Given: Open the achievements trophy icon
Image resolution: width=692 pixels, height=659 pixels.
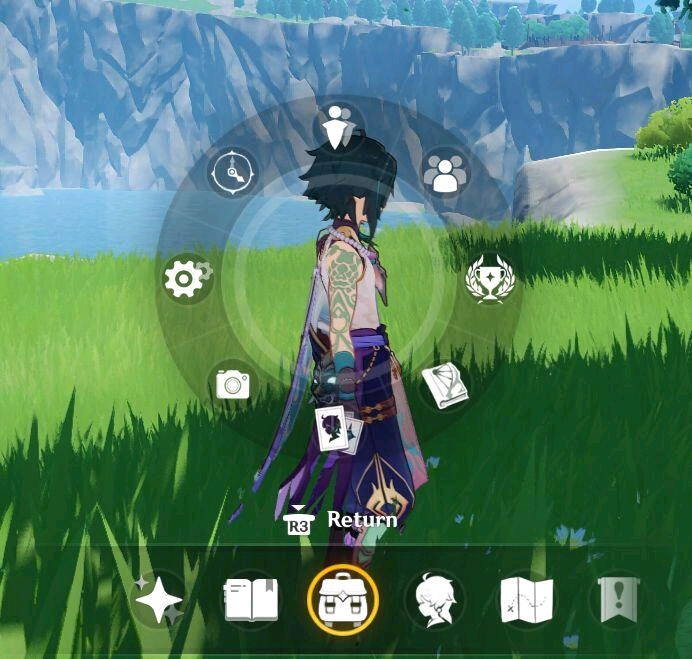Looking at the screenshot, I should pyautogui.click(x=491, y=279).
